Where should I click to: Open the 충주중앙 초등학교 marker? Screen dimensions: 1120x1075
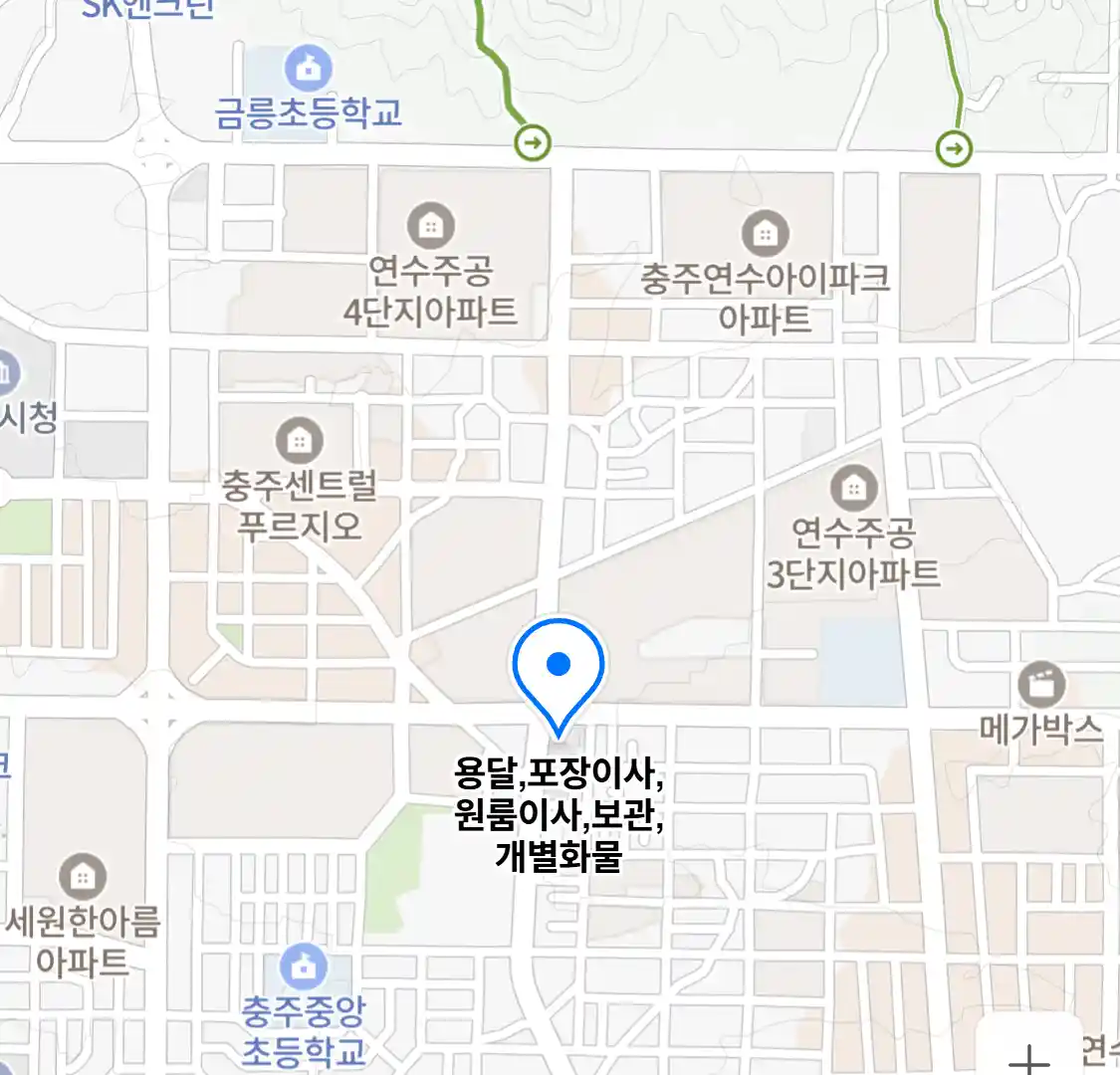tap(304, 967)
